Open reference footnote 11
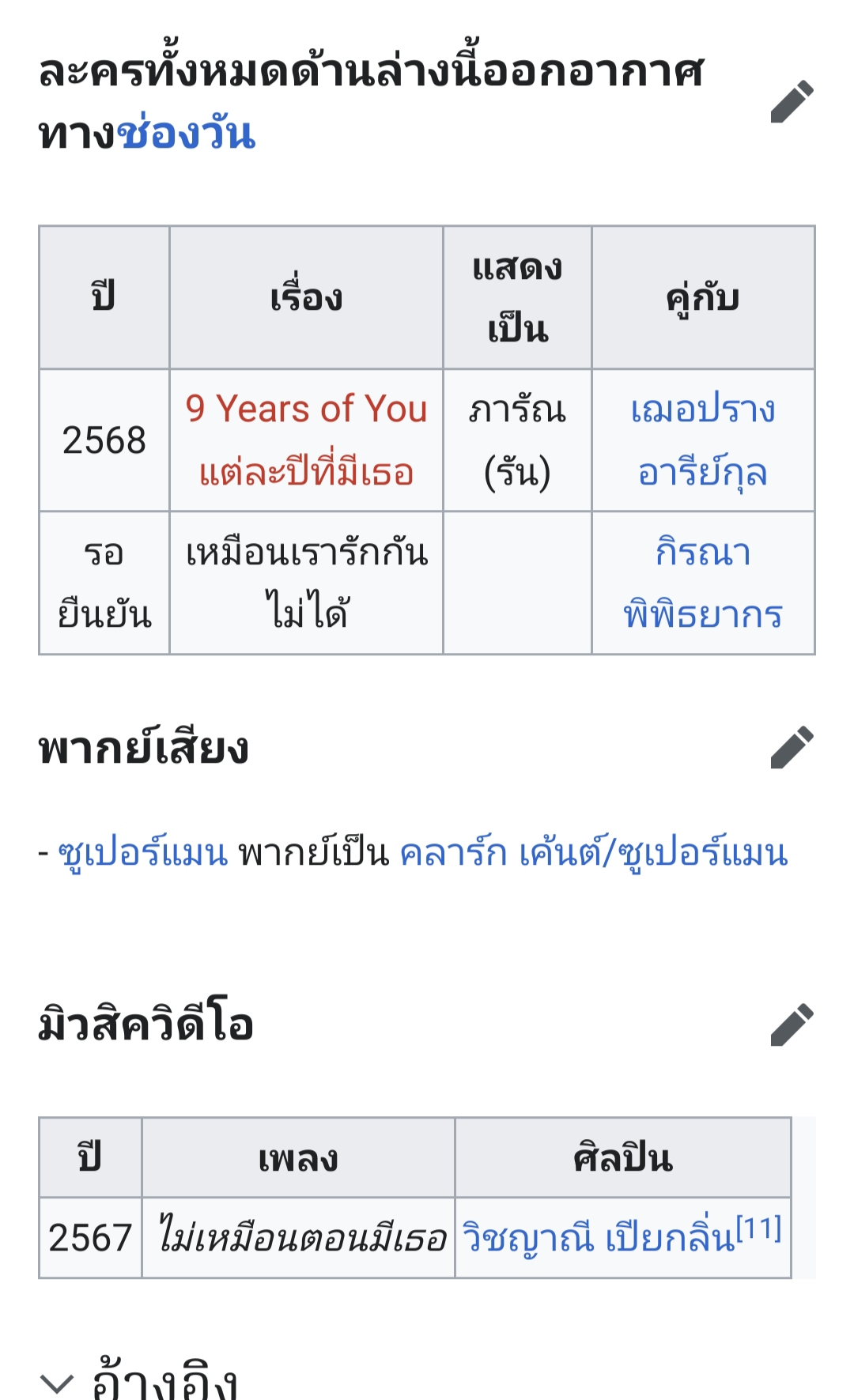This screenshot has width=854, height=1400. tap(759, 1228)
